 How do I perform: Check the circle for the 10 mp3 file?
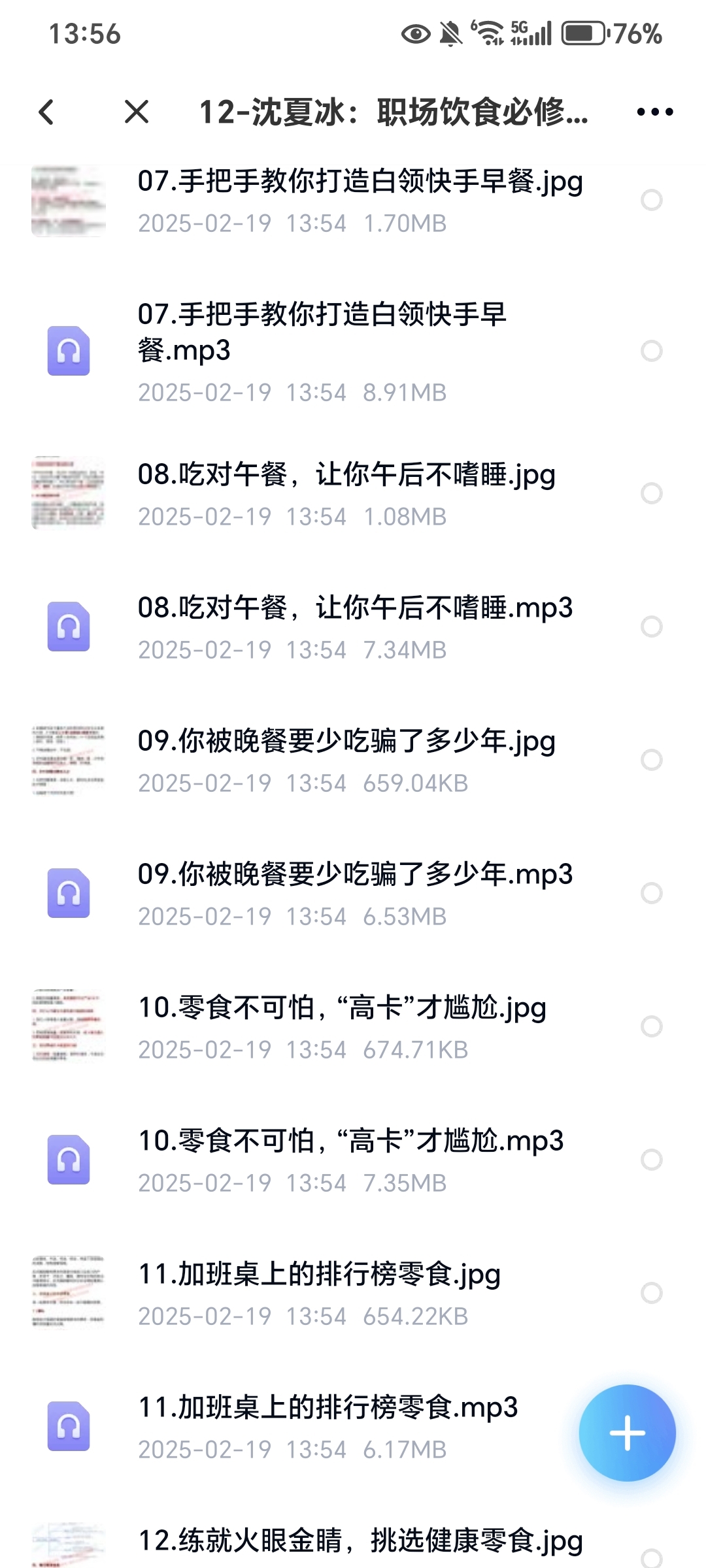coord(652,1160)
